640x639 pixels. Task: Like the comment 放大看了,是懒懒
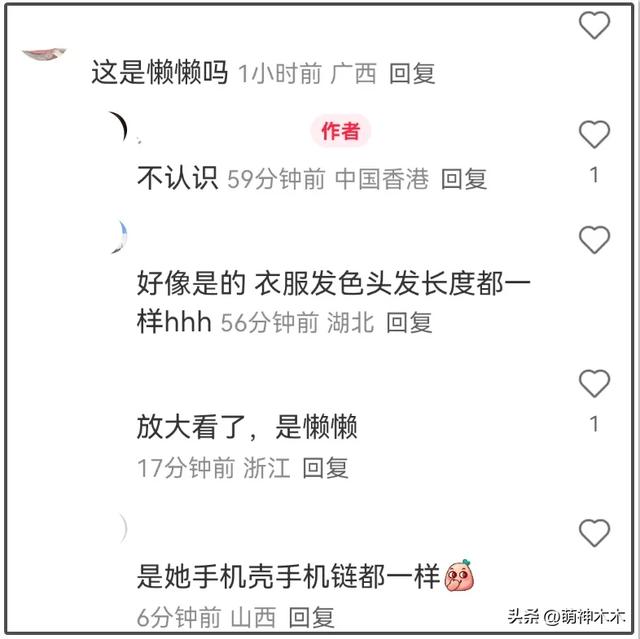point(594,384)
